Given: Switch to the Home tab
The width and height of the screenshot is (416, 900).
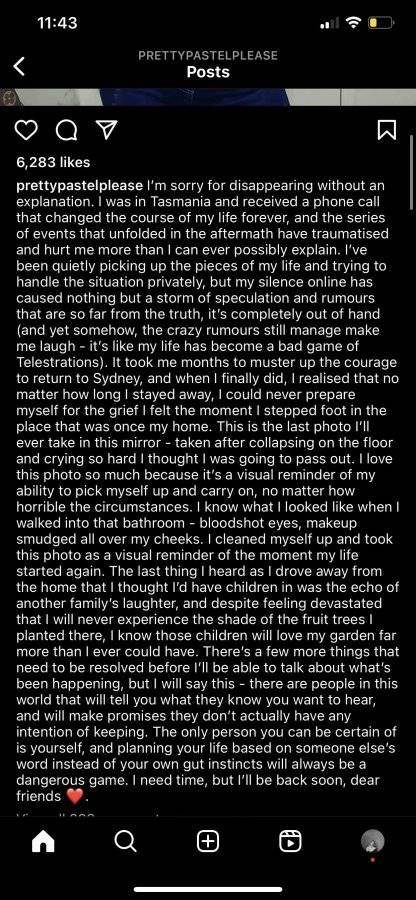Looking at the screenshot, I should coord(43,842).
